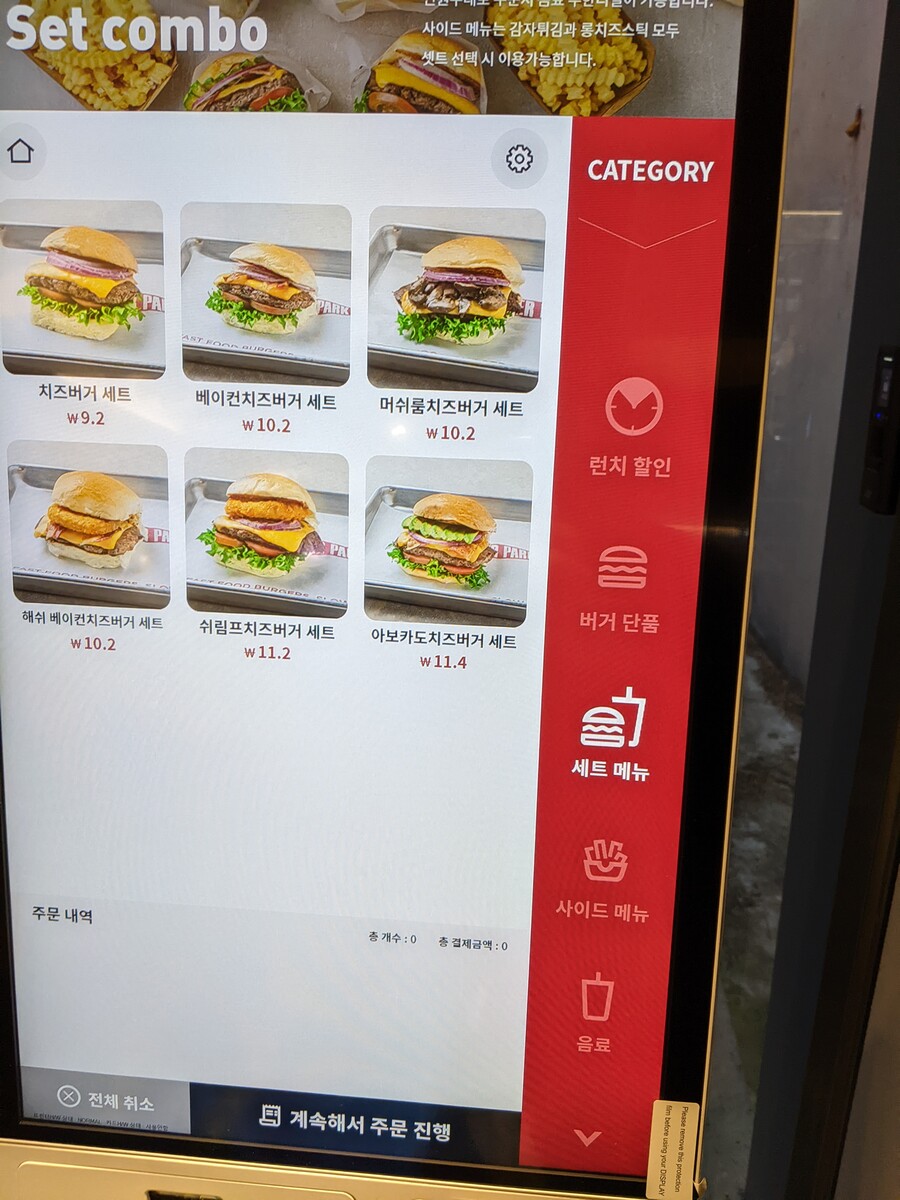
Task: Open the settings gear
Action: (x=519, y=159)
